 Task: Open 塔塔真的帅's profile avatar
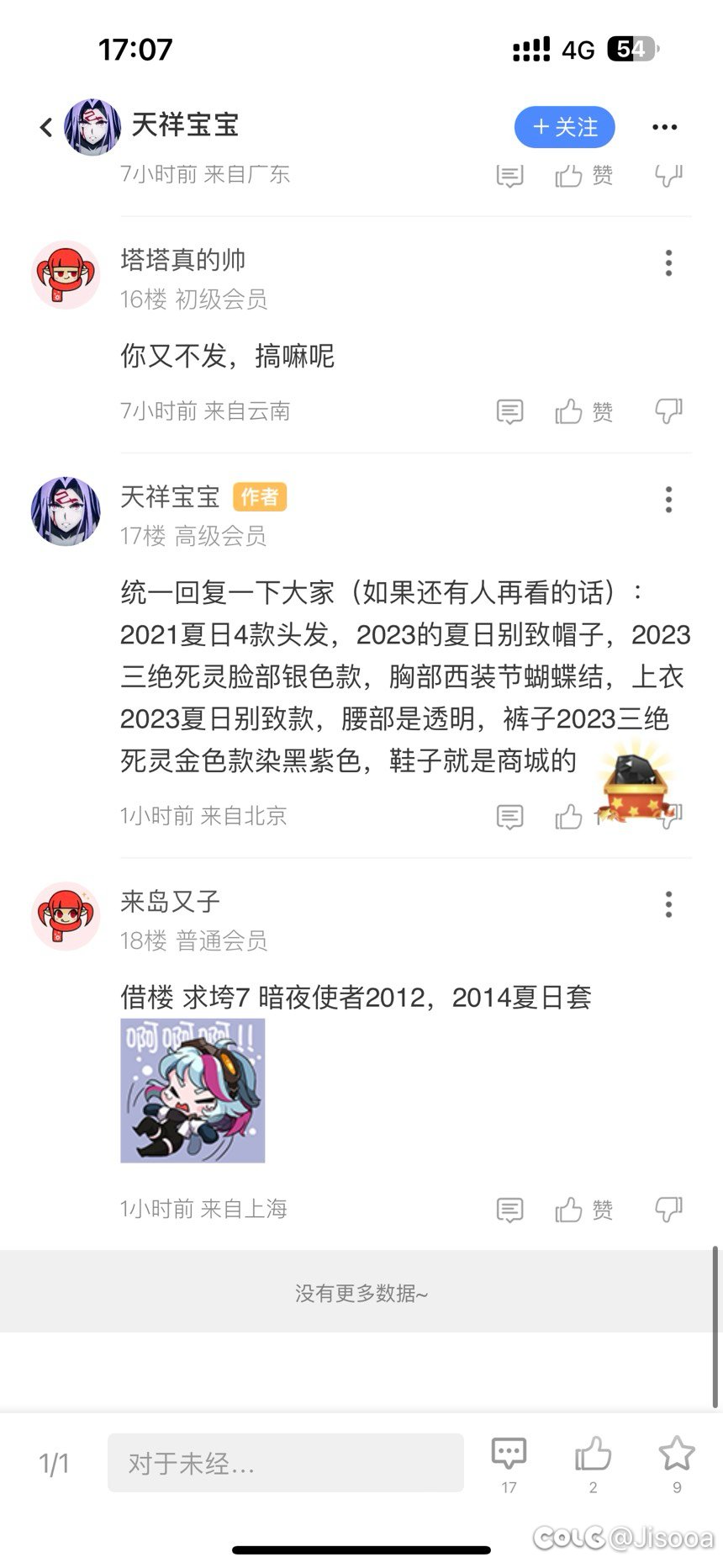point(66,275)
